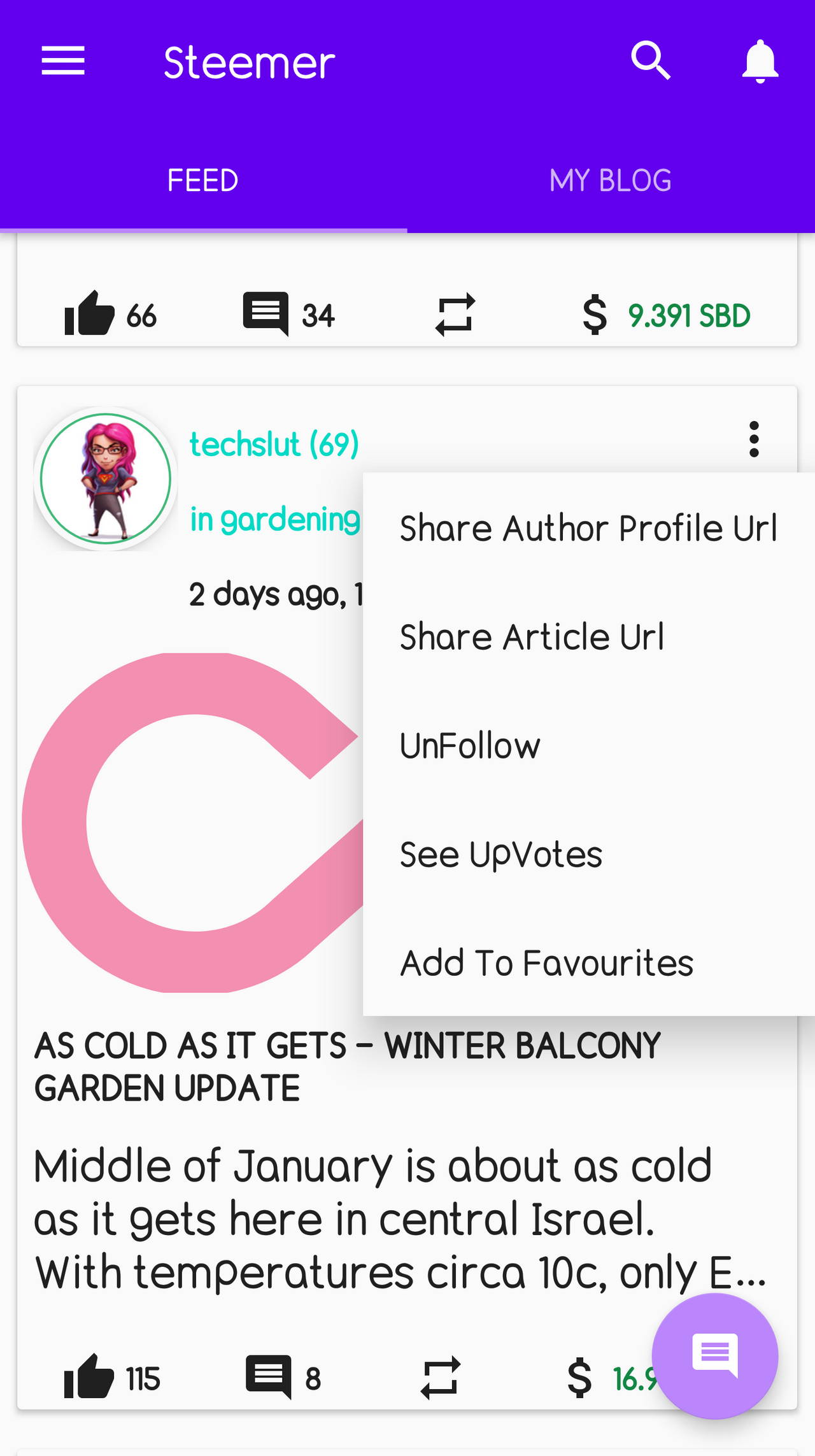View the 8 comments on garden post

coord(269,1376)
